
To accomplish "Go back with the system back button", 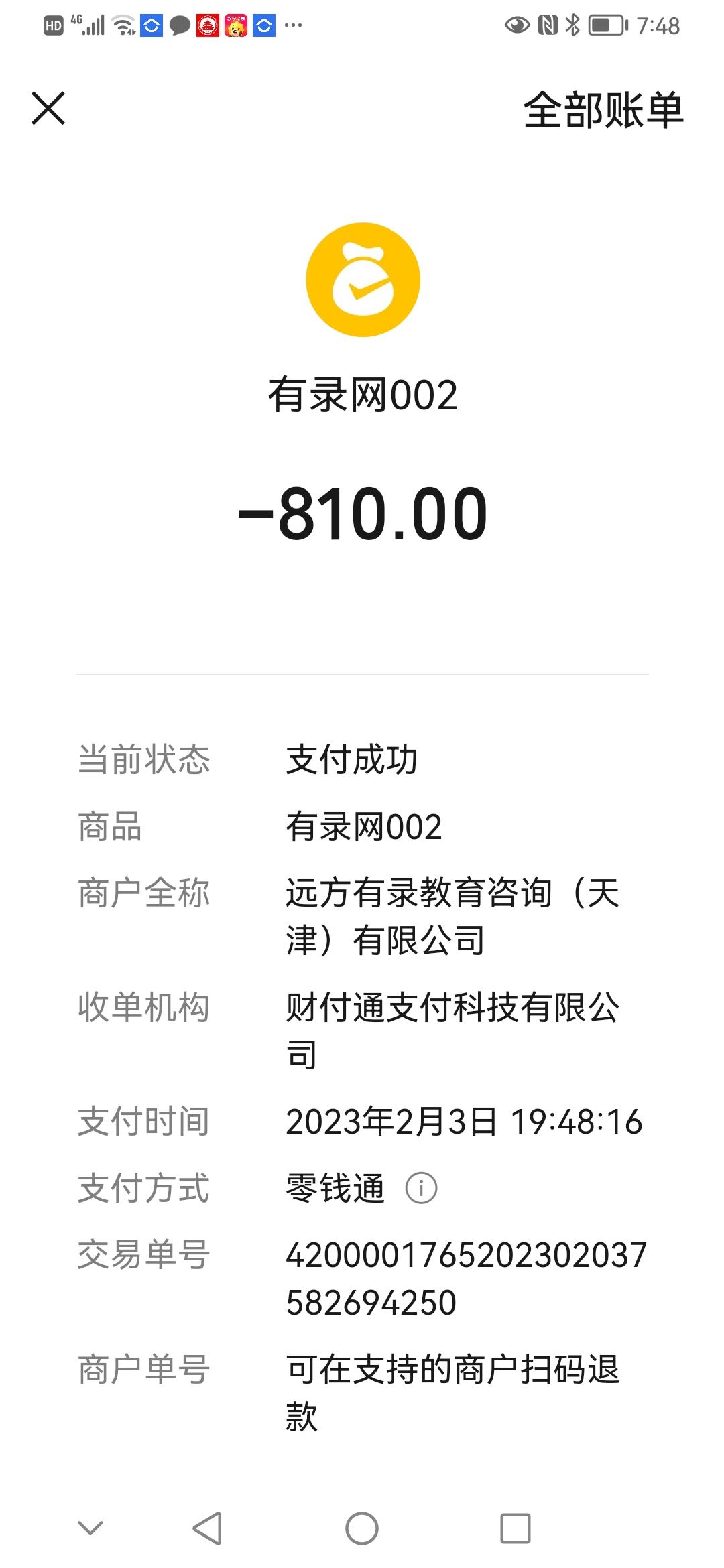I will coord(207,1528).
